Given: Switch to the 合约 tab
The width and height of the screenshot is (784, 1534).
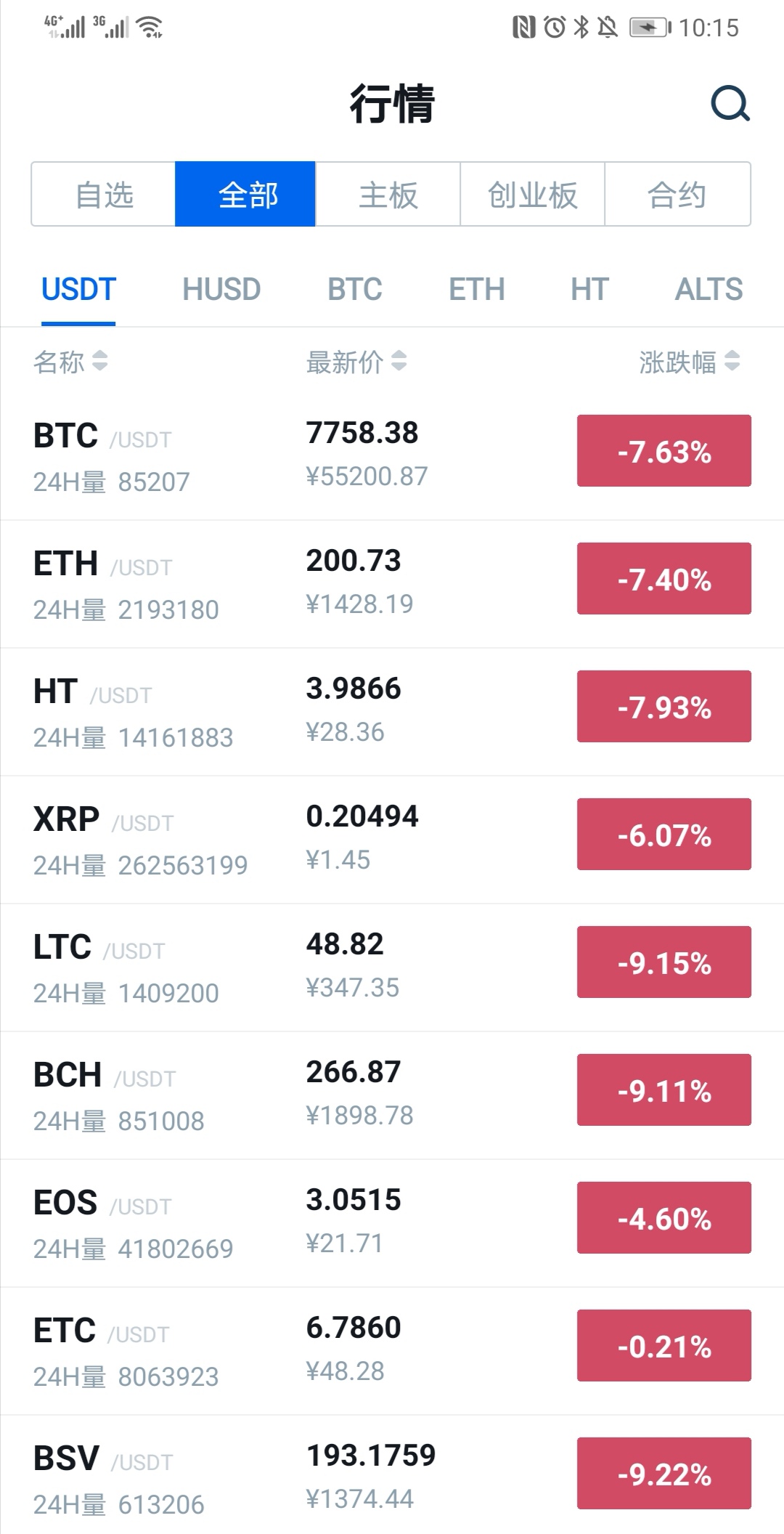Looking at the screenshot, I should coord(677,195).
